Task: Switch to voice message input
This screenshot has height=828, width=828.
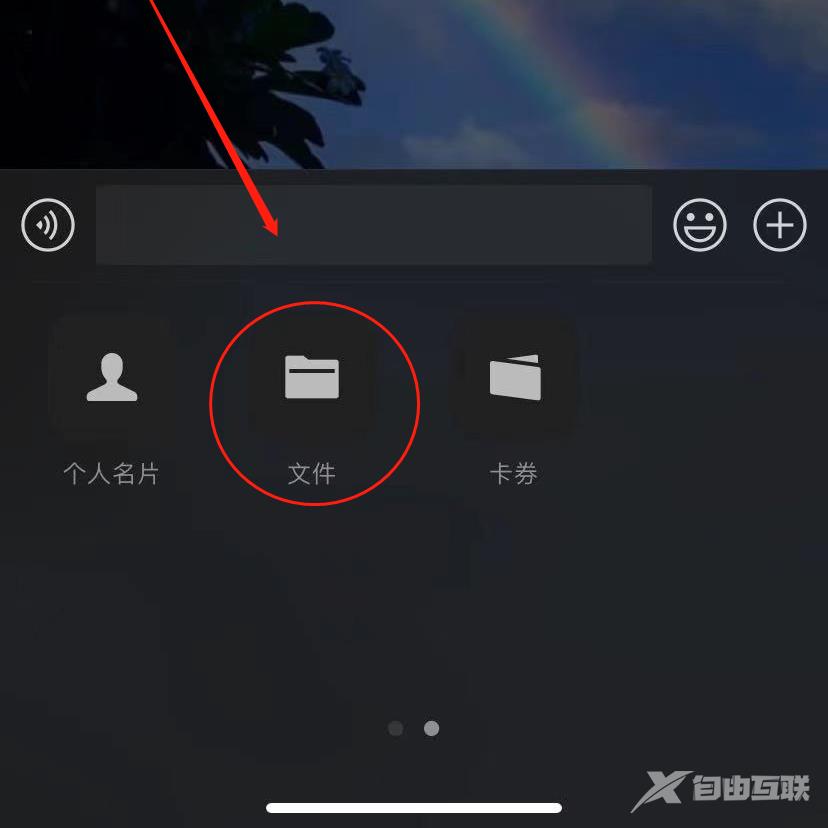Action: 48,225
